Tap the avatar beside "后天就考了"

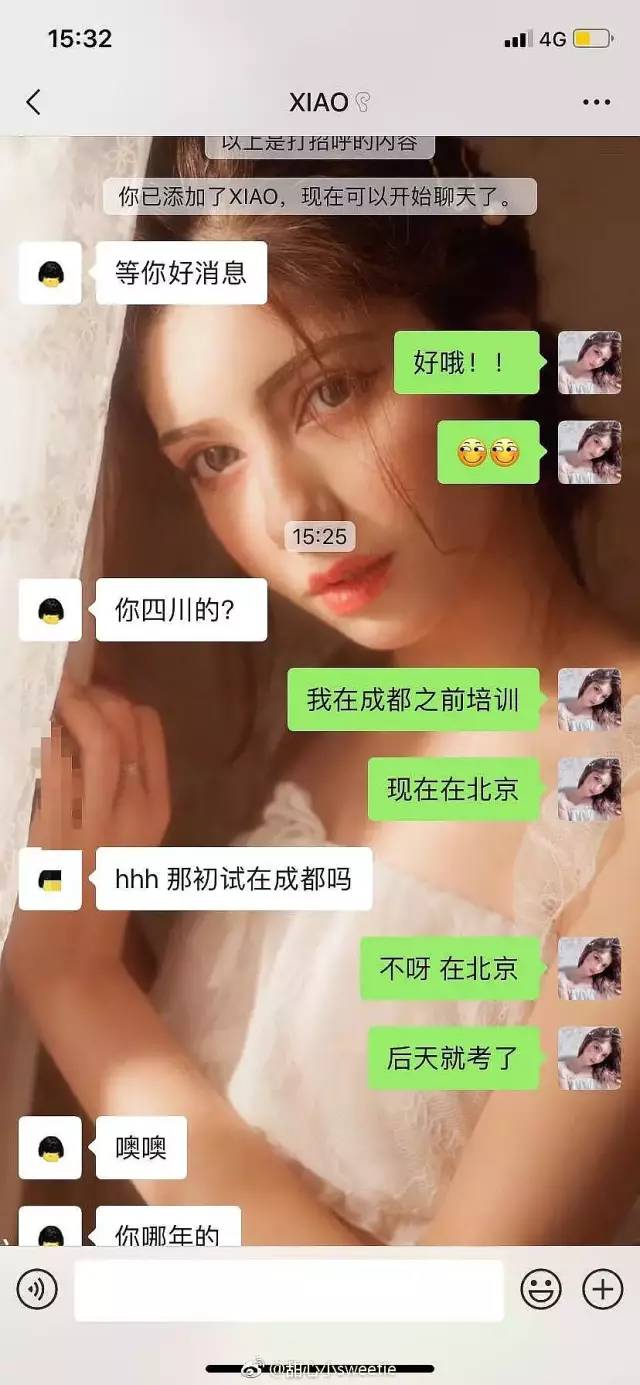tap(589, 1058)
